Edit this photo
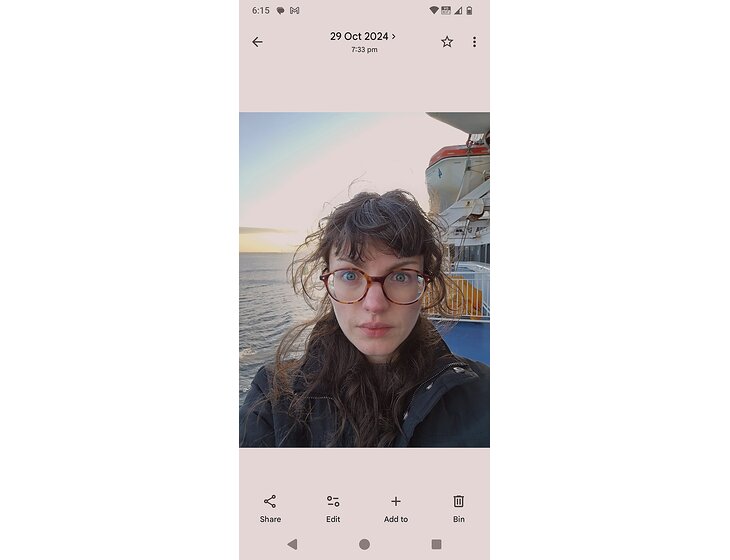730x560 pixels. 333,507
